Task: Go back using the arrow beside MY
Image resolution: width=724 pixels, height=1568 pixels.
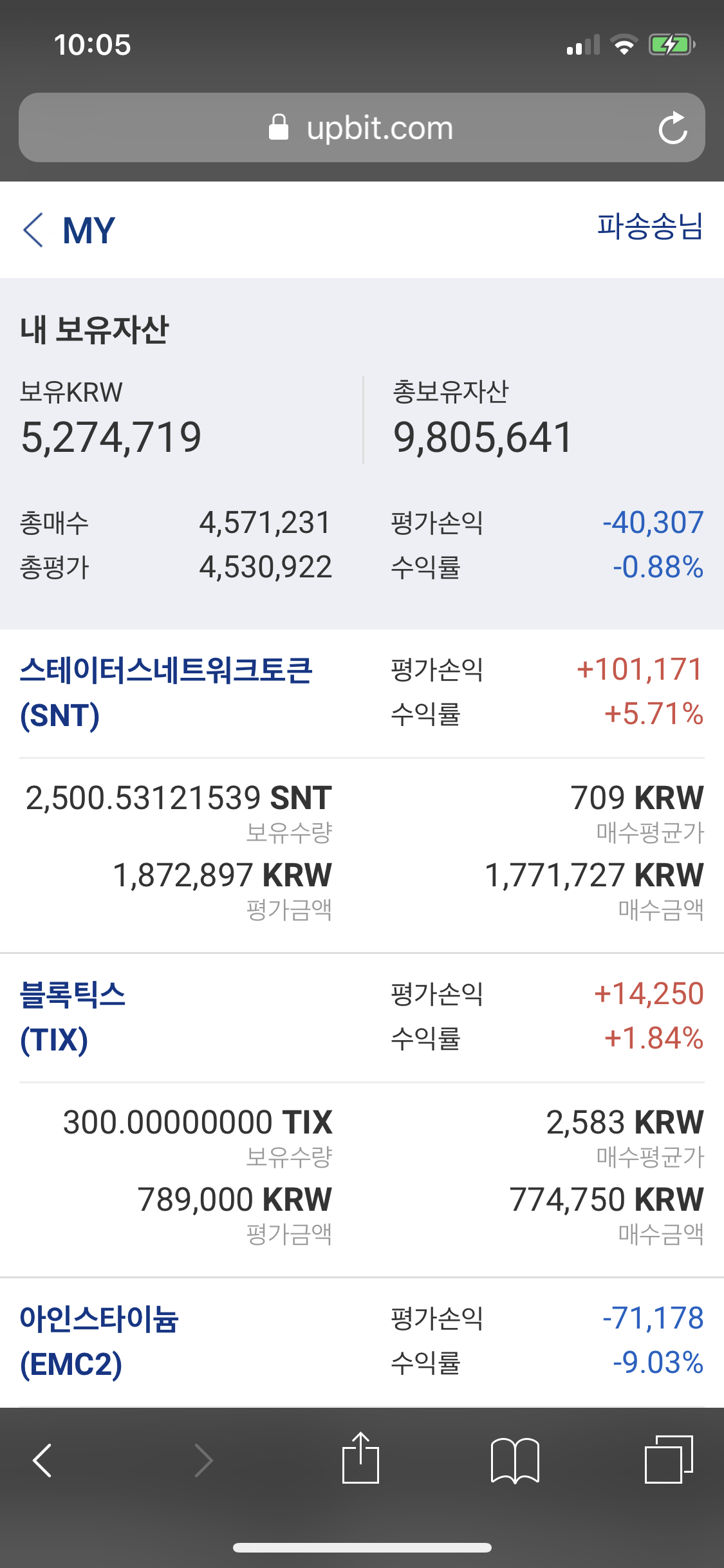Action: (x=33, y=230)
